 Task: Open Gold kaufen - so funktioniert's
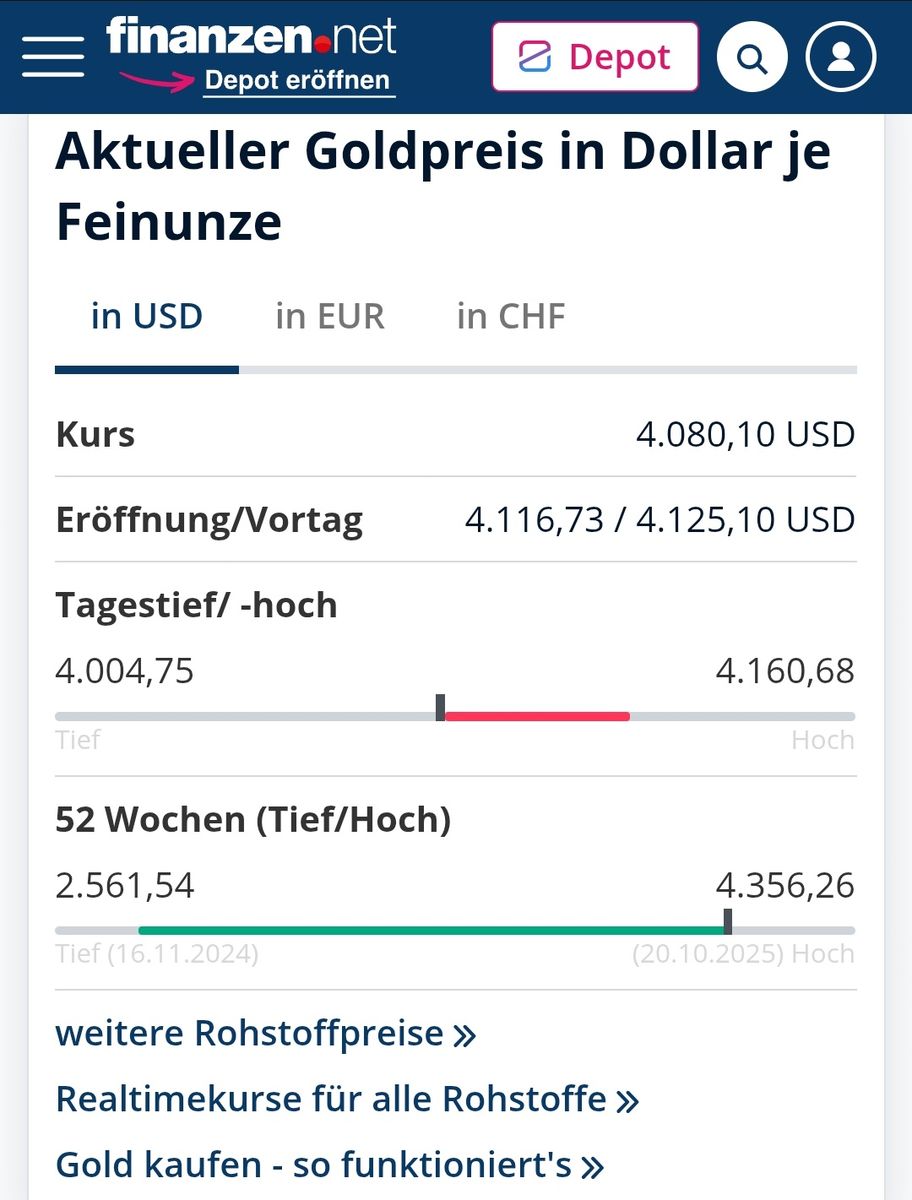[x=330, y=1165]
